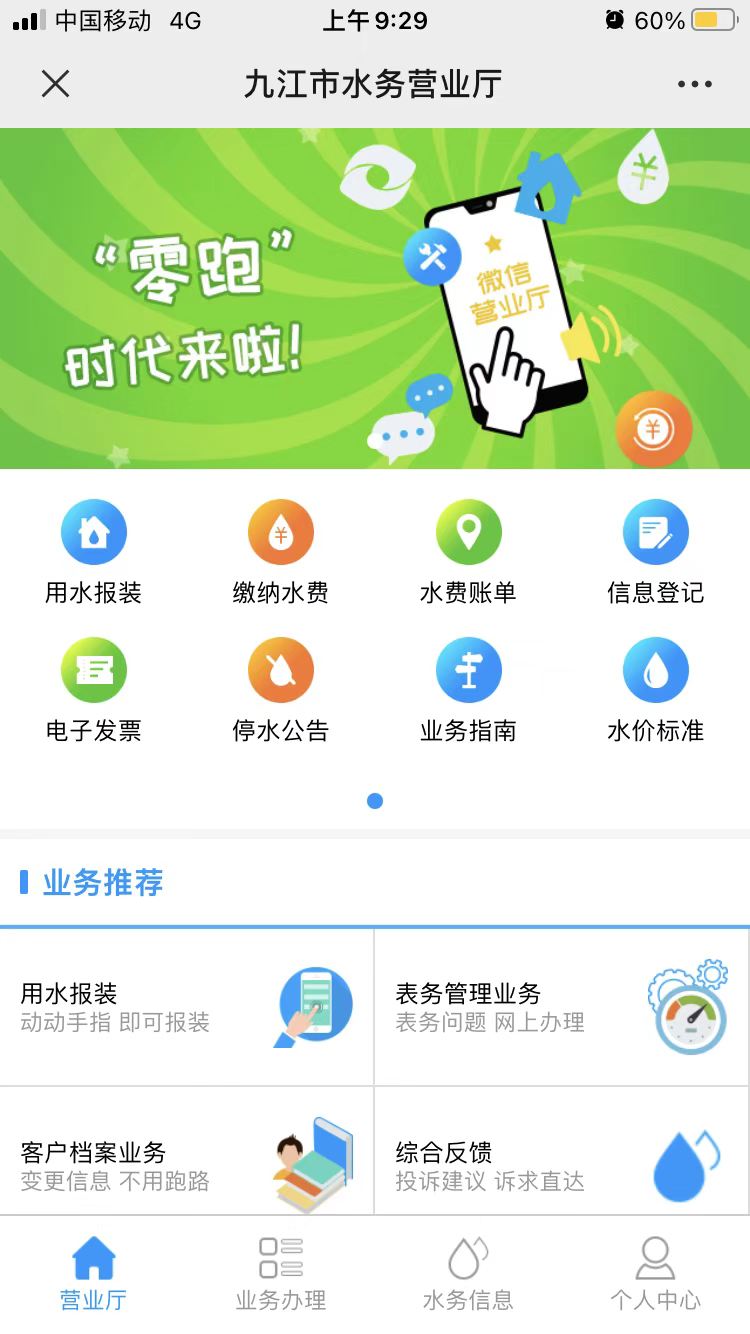This screenshot has width=750, height=1334.
Task: Open the 用水报装 动动手指 recommendation card
Action: tap(187, 1008)
